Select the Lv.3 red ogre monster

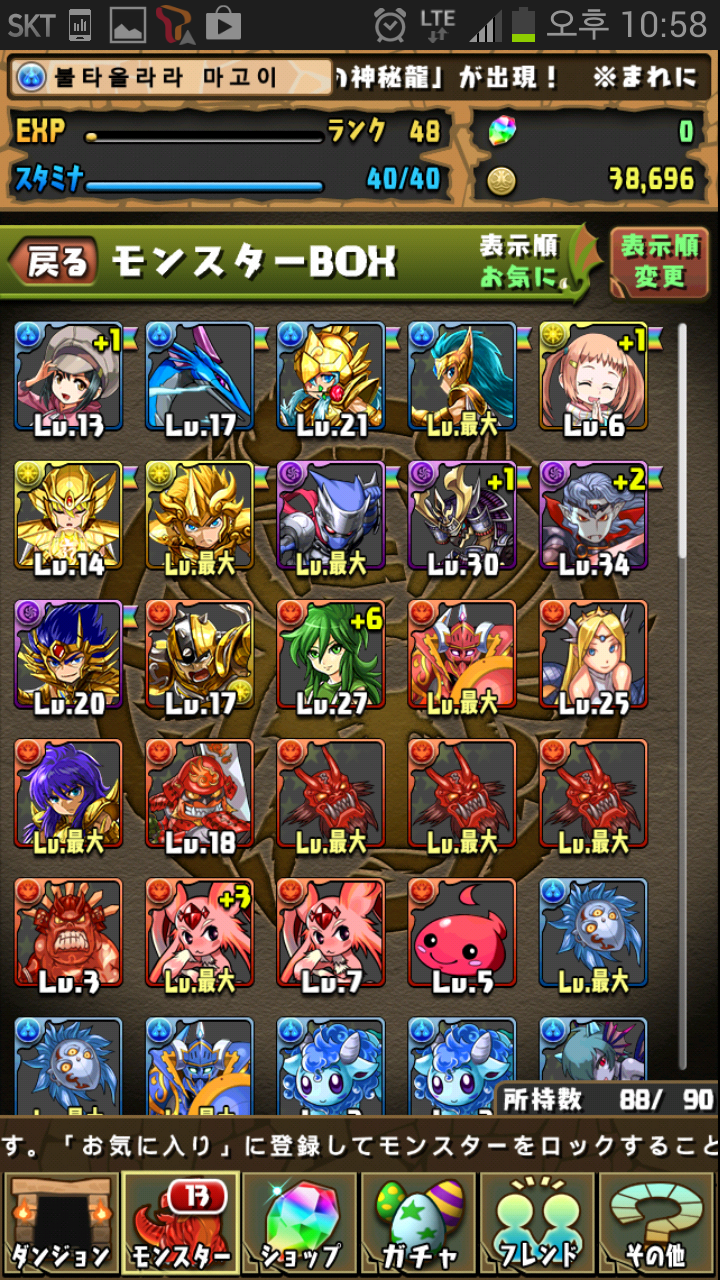click(68, 933)
